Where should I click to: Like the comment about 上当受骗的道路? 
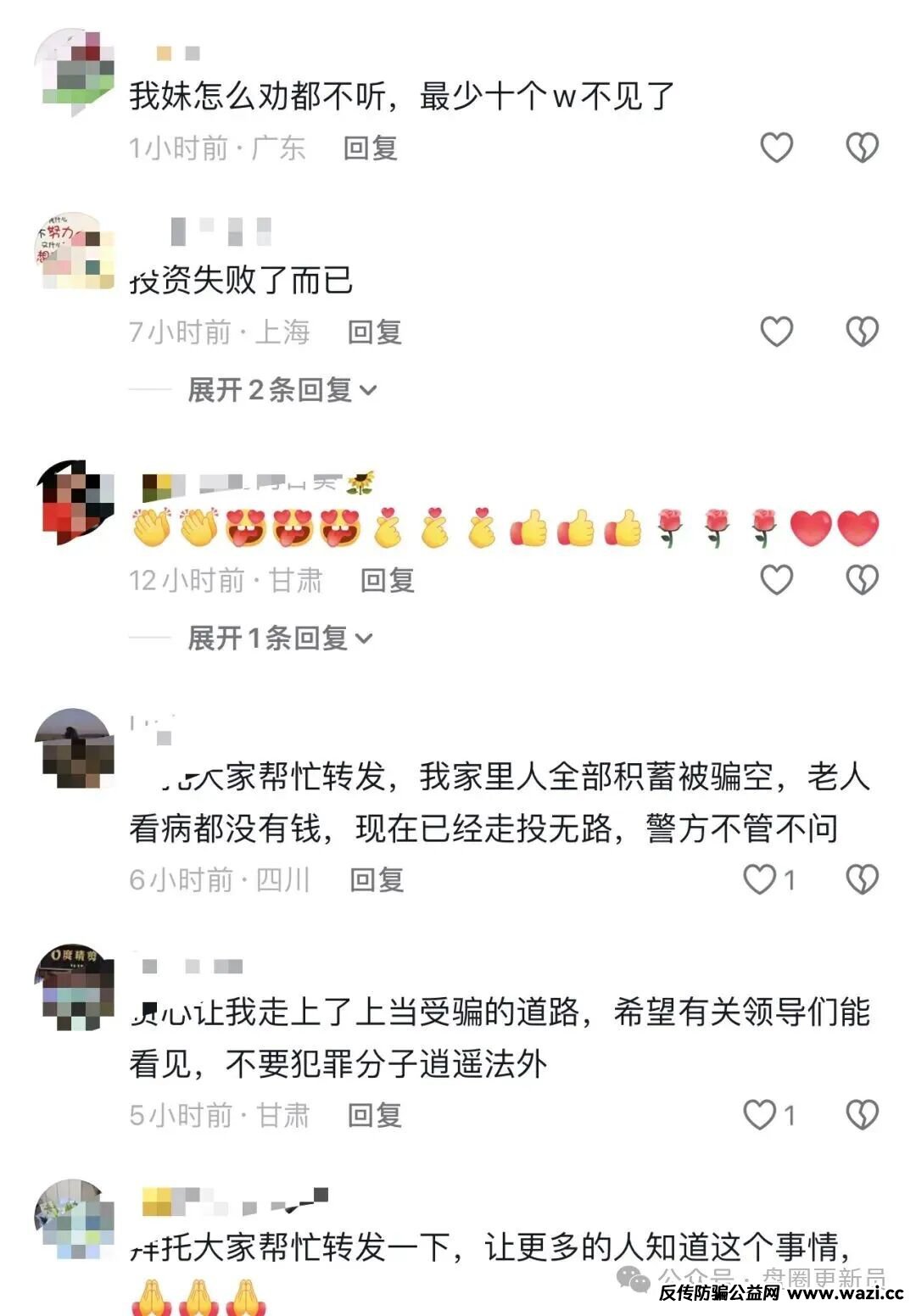[761, 1114]
